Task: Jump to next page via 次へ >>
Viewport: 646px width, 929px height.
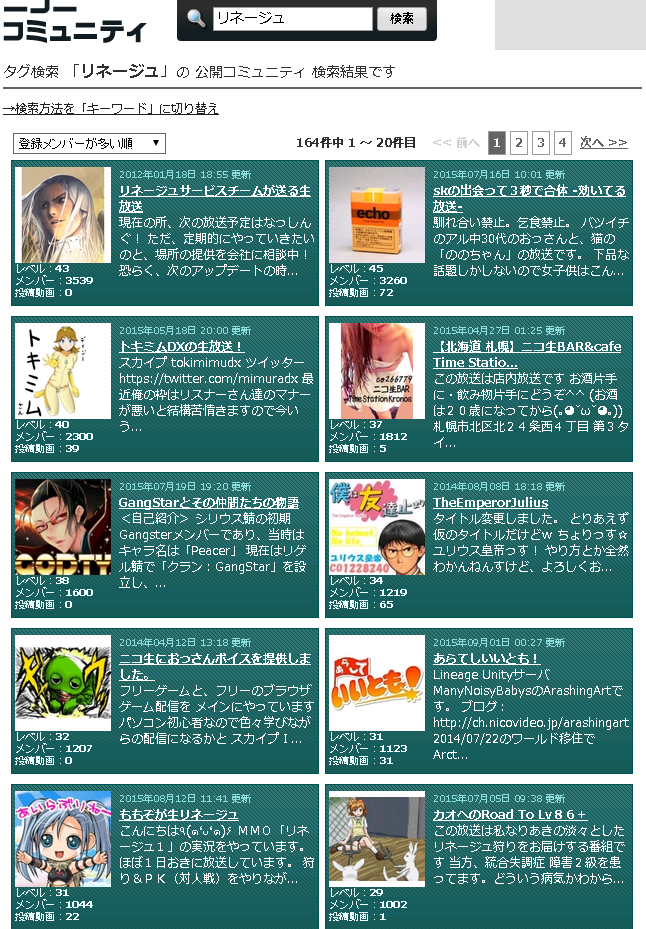Action: pyautogui.click(x=604, y=143)
